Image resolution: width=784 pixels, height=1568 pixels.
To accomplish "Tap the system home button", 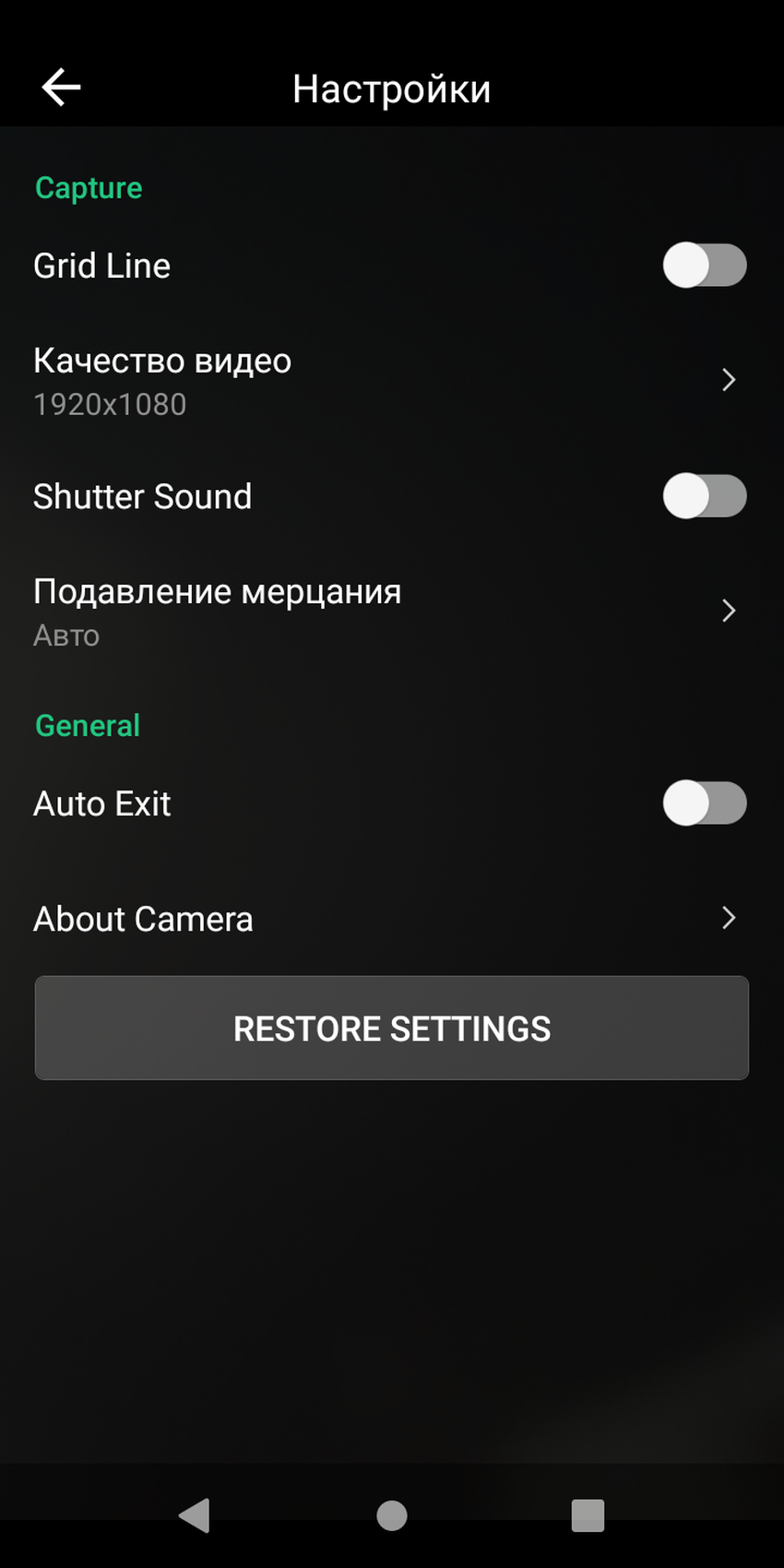I will (x=392, y=1515).
